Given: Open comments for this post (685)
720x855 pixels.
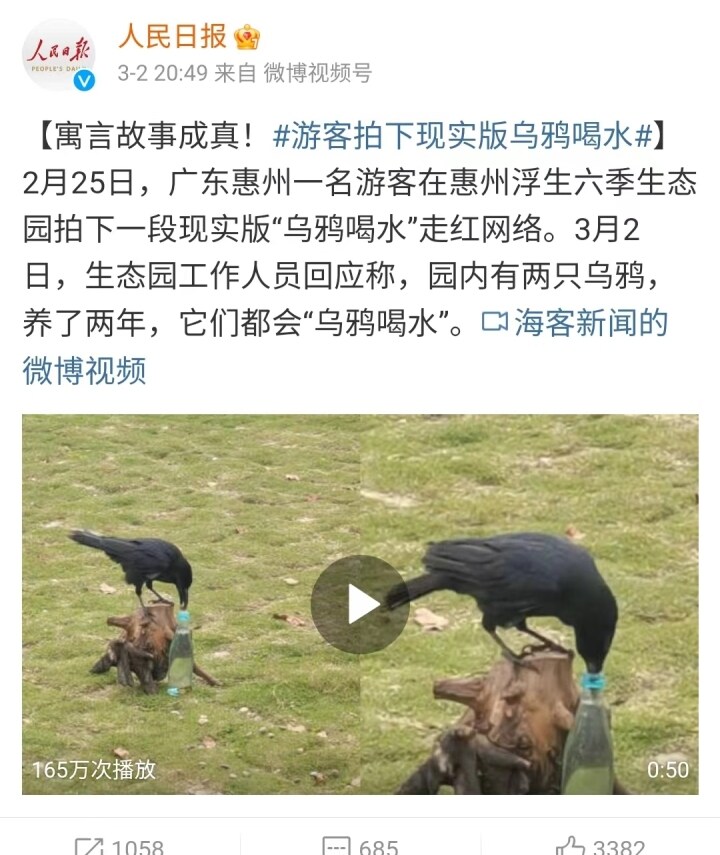Looking at the screenshot, I should coord(360,846).
